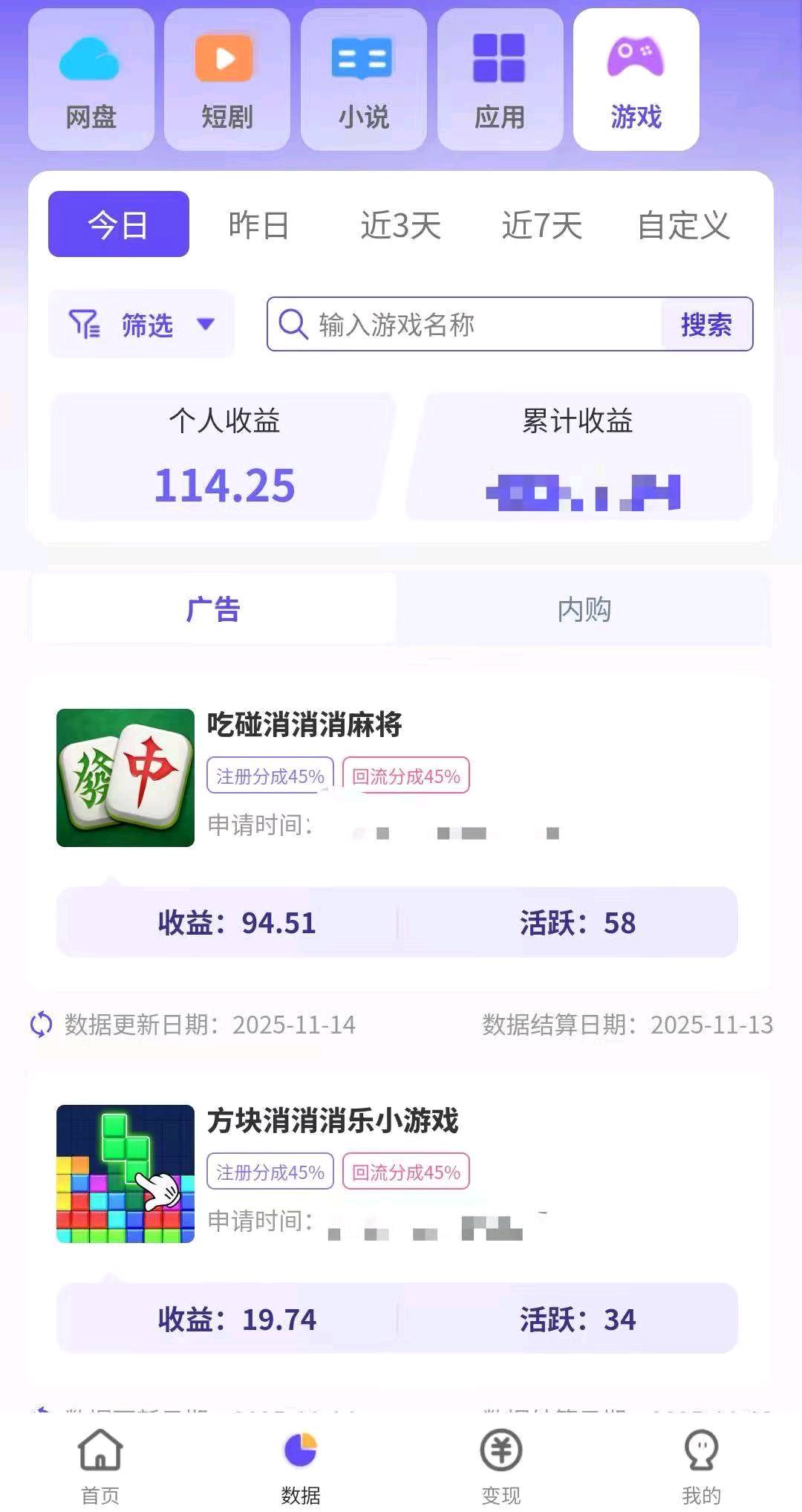The image size is (802, 1512).
Task: Enable the 近3天 time filter
Action: 398,227
